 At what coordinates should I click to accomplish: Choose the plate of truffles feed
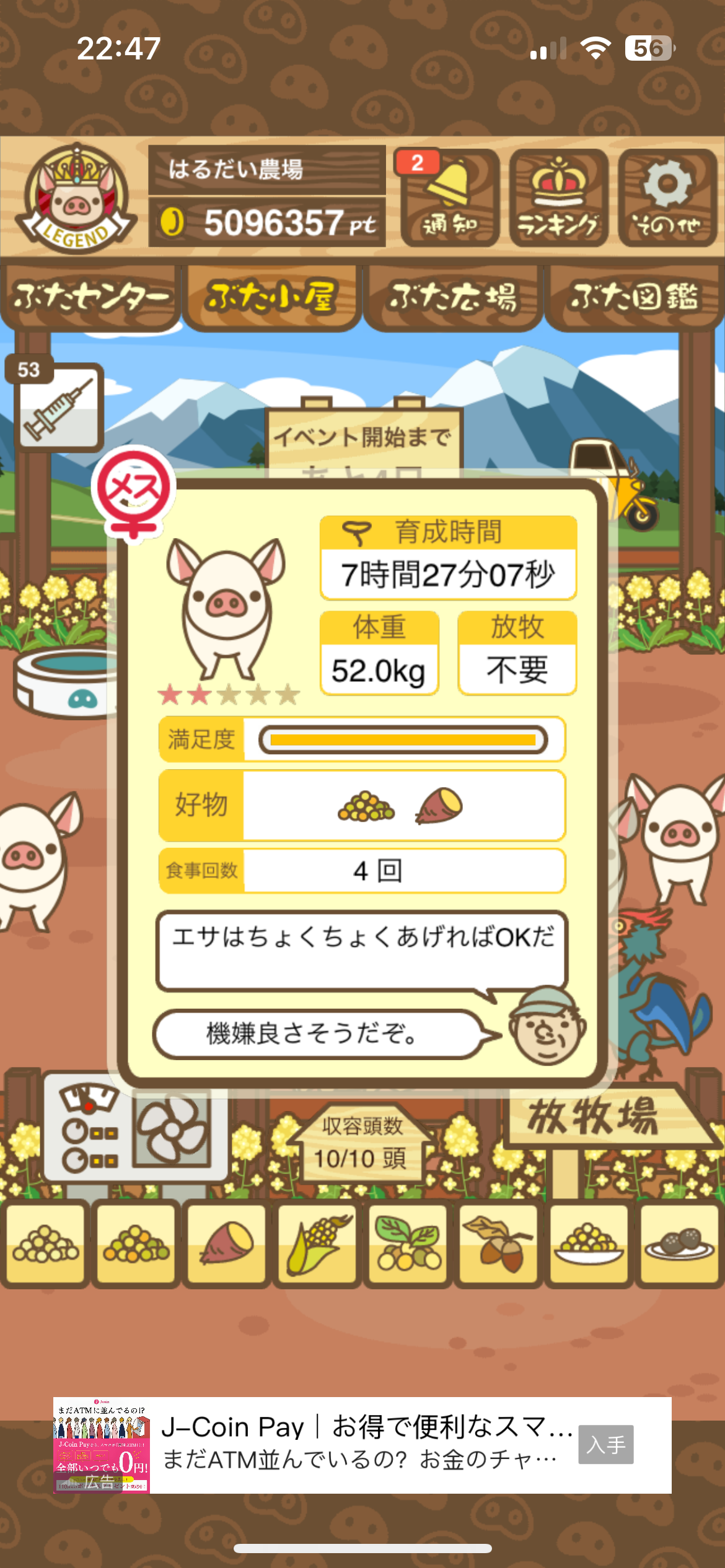point(679,1244)
